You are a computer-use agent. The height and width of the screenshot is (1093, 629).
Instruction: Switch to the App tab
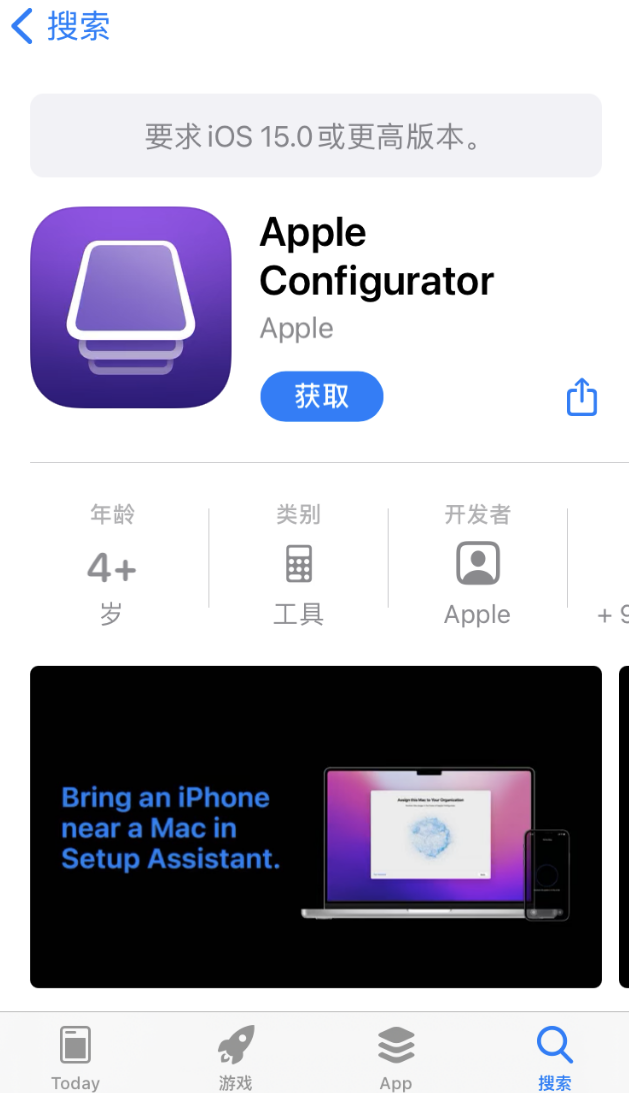[x=396, y=1057]
